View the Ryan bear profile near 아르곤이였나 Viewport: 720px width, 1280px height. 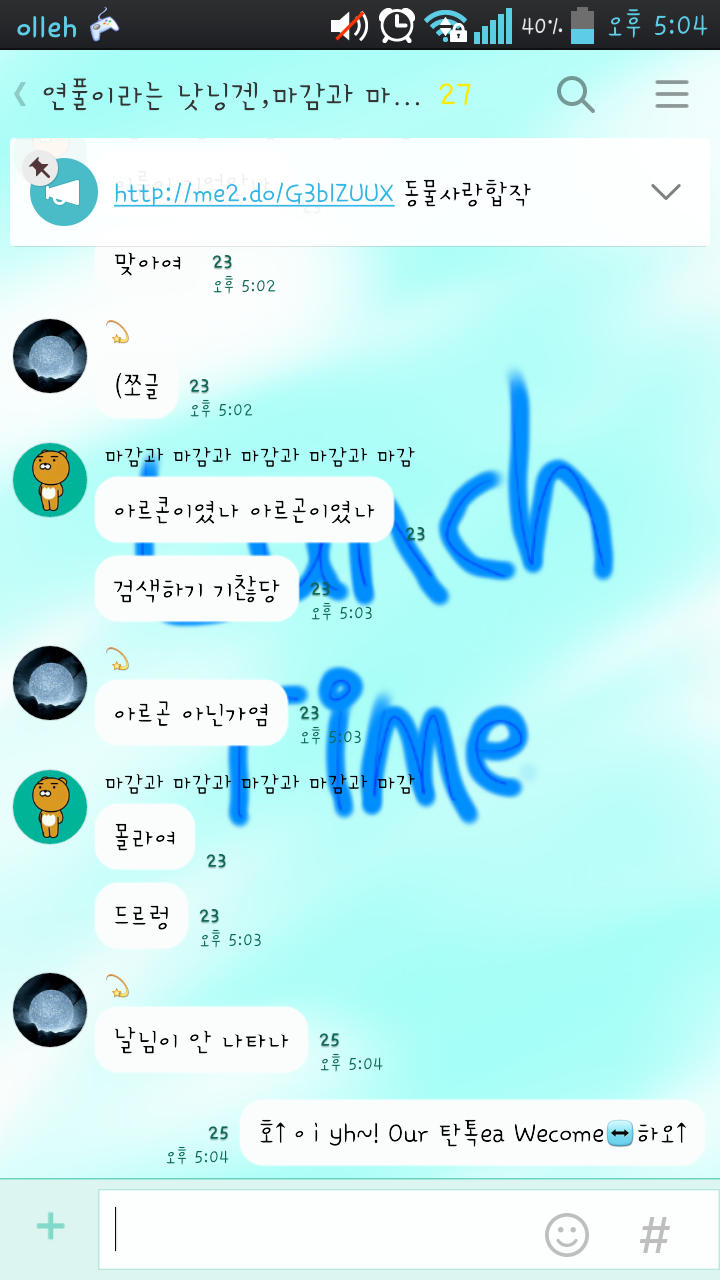[50, 480]
